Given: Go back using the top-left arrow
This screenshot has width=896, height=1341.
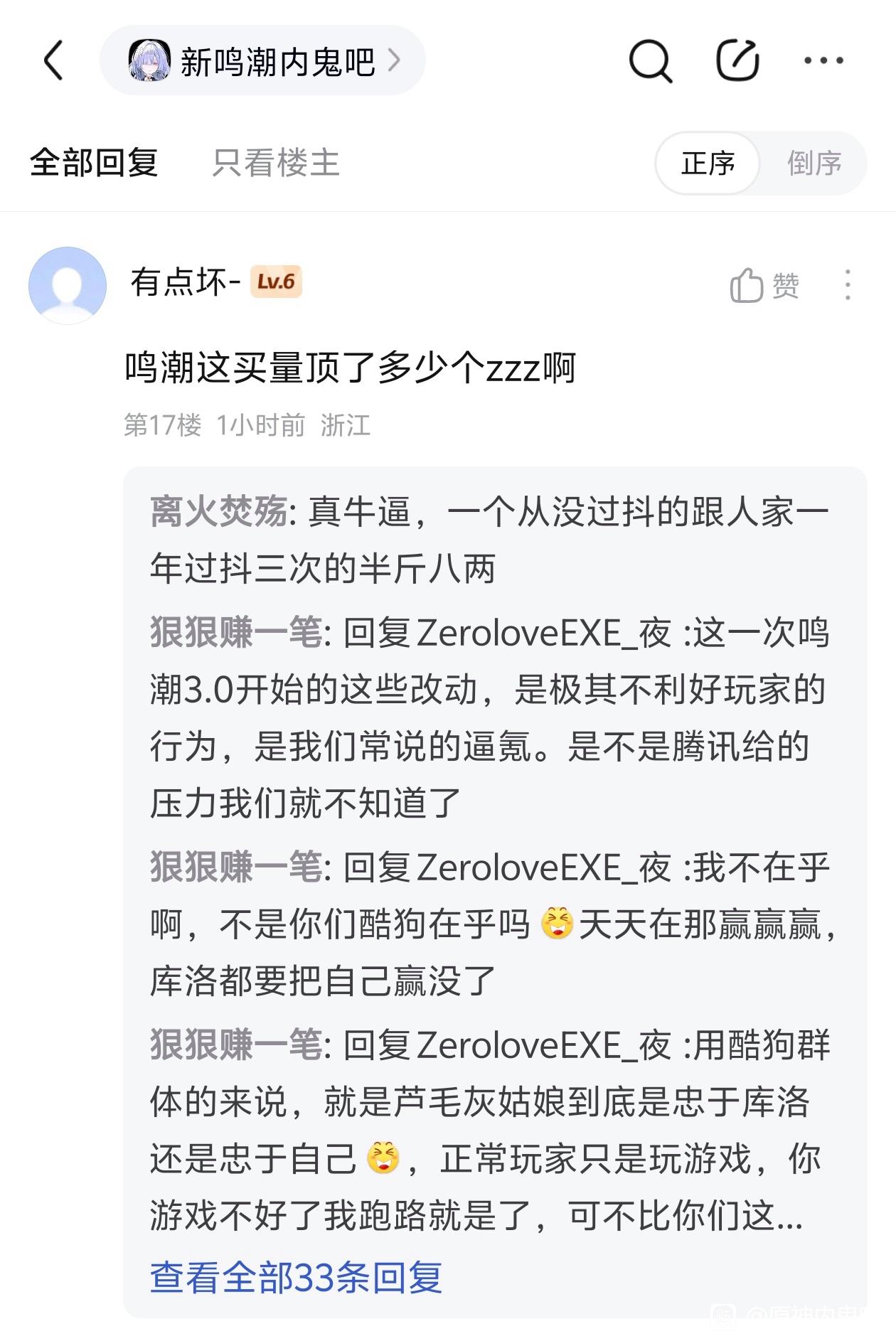Looking at the screenshot, I should (54, 60).
